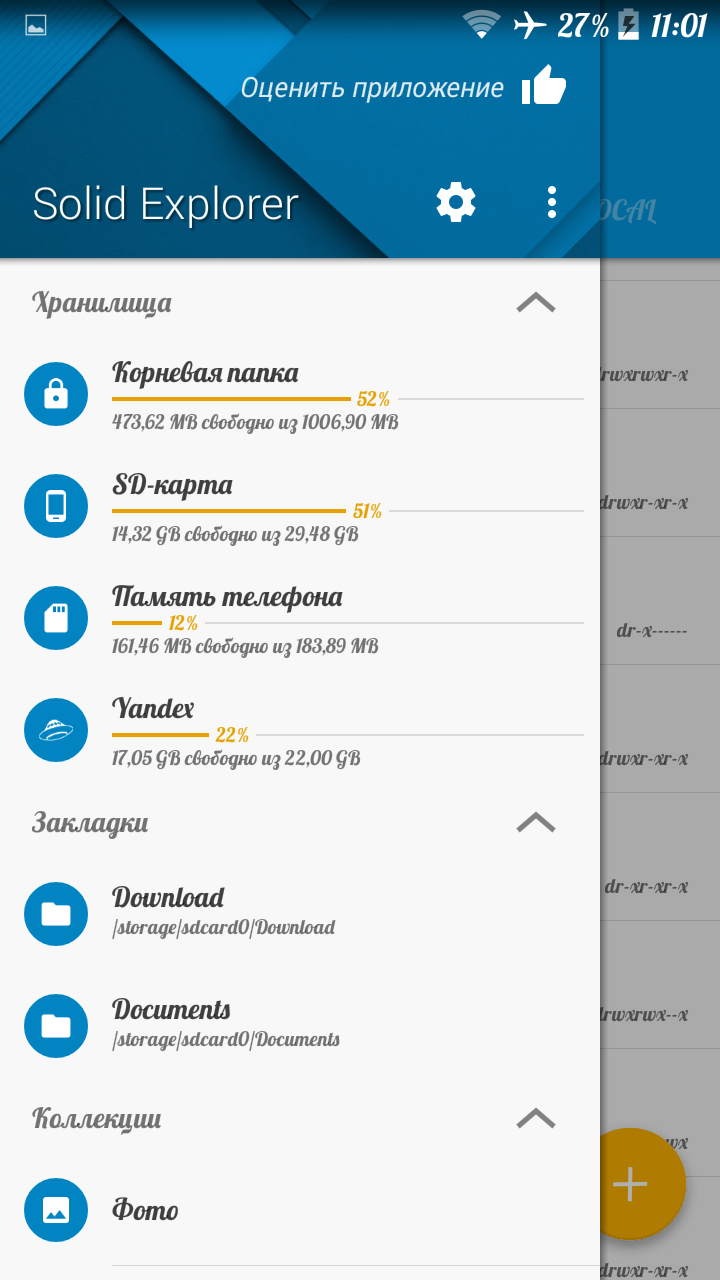Open Yandex cloud storage

point(300,730)
